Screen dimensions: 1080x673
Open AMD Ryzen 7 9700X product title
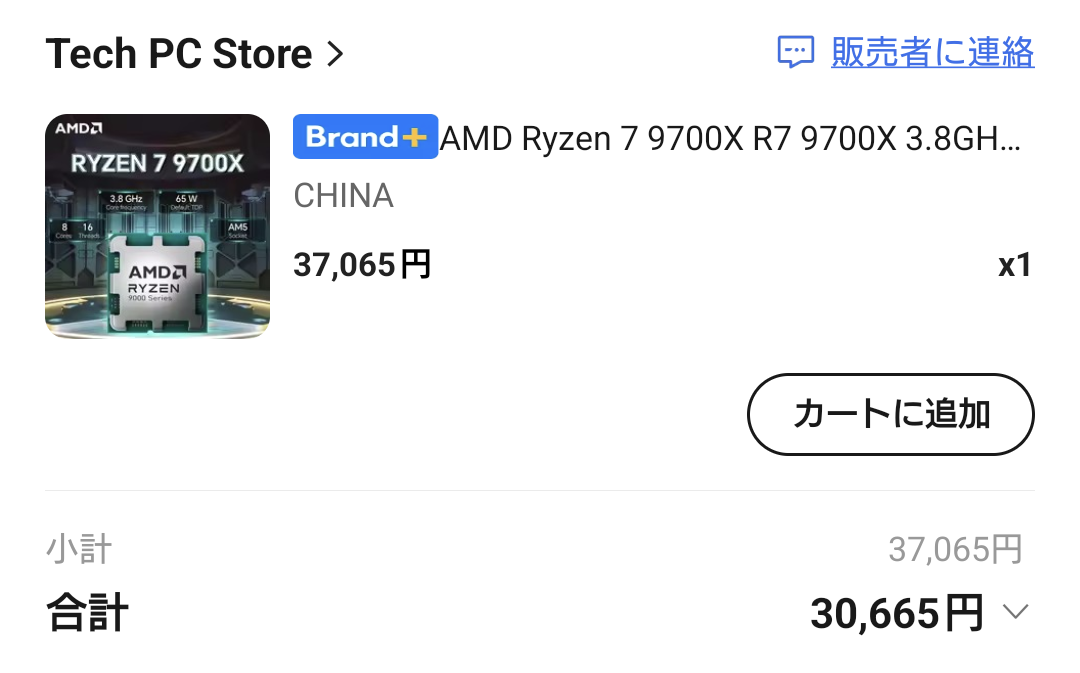730,139
